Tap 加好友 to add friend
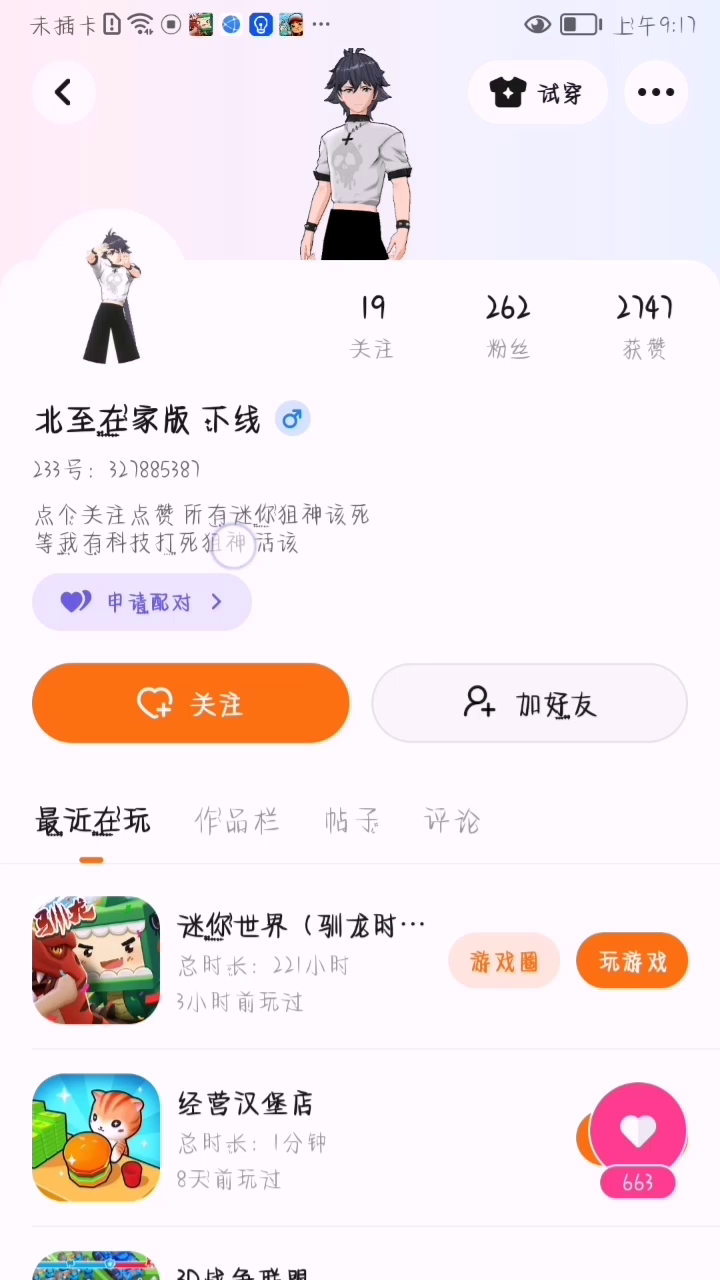Viewport: 720px width, 1280px height. click(529, 703)
